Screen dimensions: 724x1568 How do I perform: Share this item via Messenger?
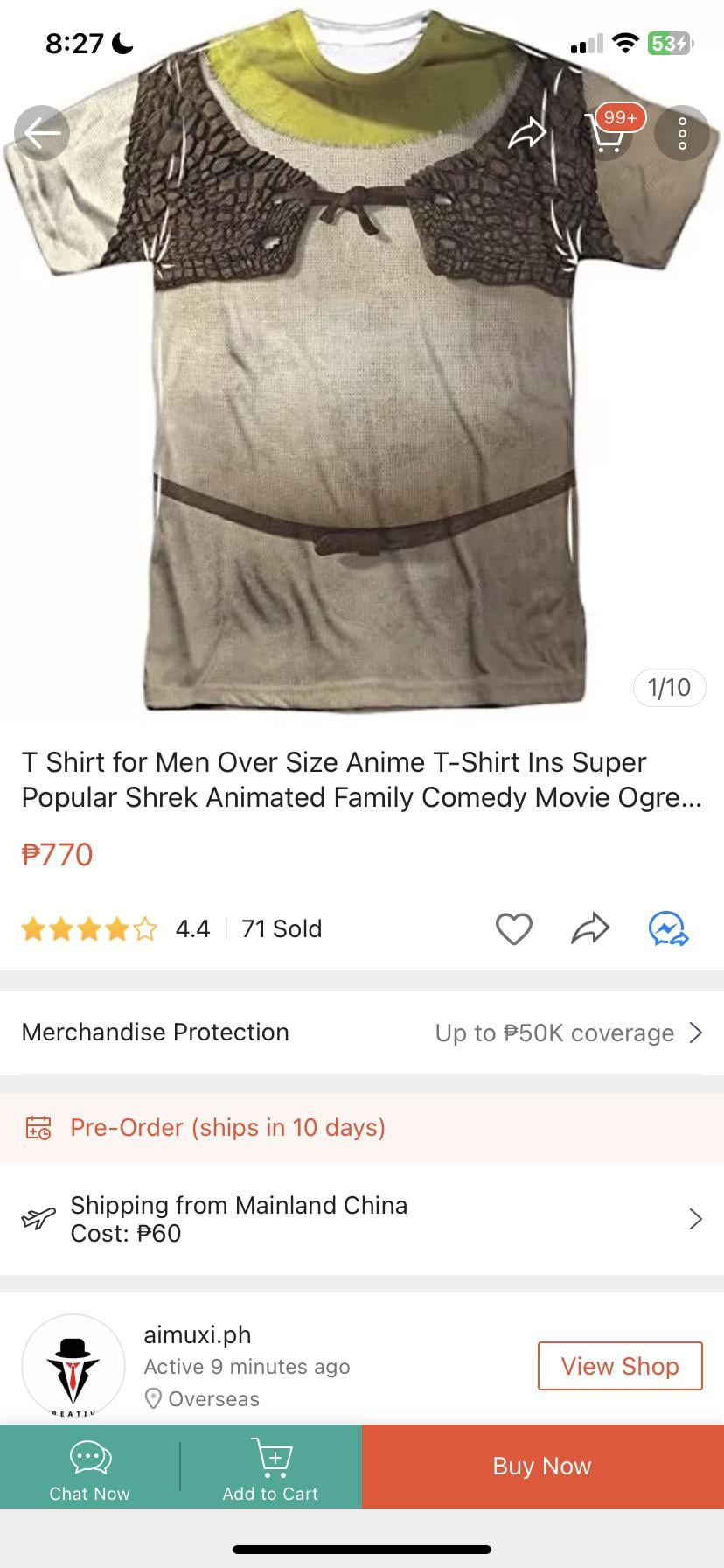(x=668, y=928)
